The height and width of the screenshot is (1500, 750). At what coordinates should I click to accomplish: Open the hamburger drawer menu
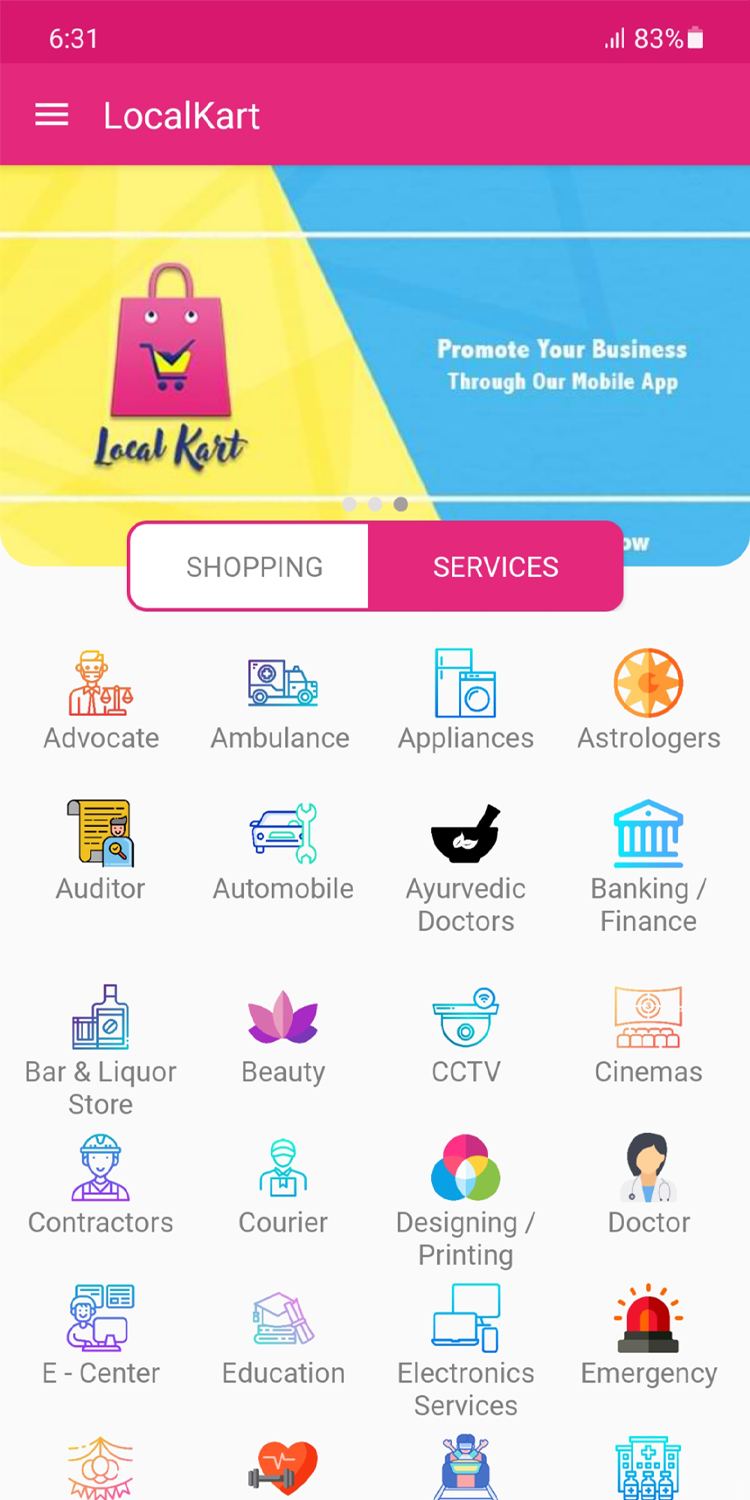pos(52,115)
